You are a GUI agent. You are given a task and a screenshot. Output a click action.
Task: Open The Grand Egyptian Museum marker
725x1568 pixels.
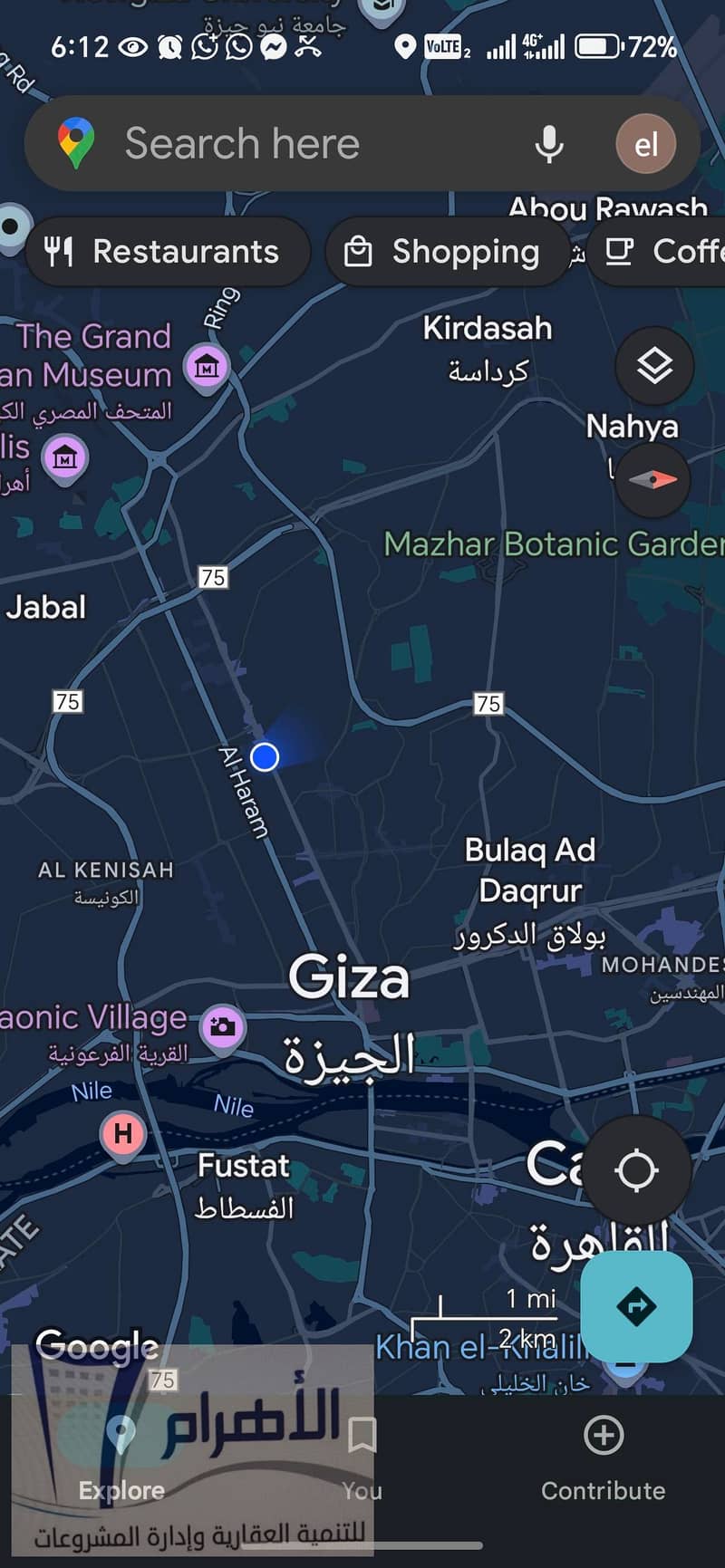207,365
